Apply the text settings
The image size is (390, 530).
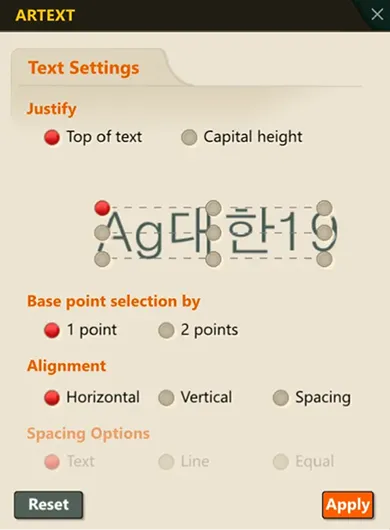point(348,505)
